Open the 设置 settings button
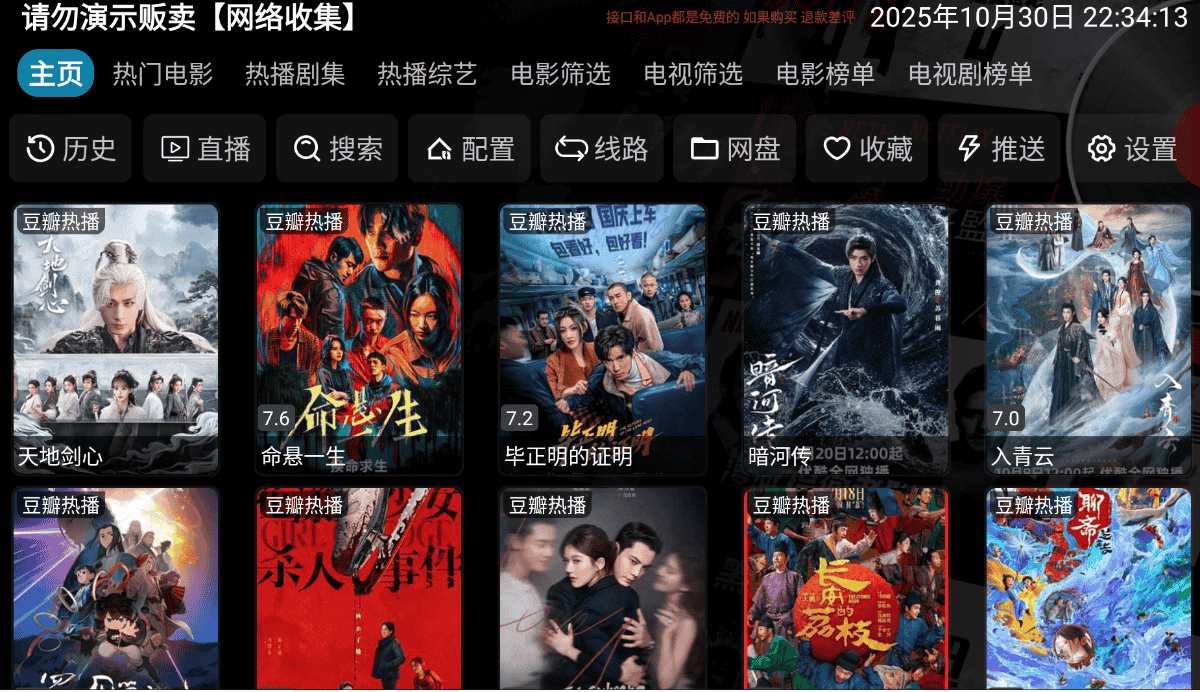 point(1132,149)
